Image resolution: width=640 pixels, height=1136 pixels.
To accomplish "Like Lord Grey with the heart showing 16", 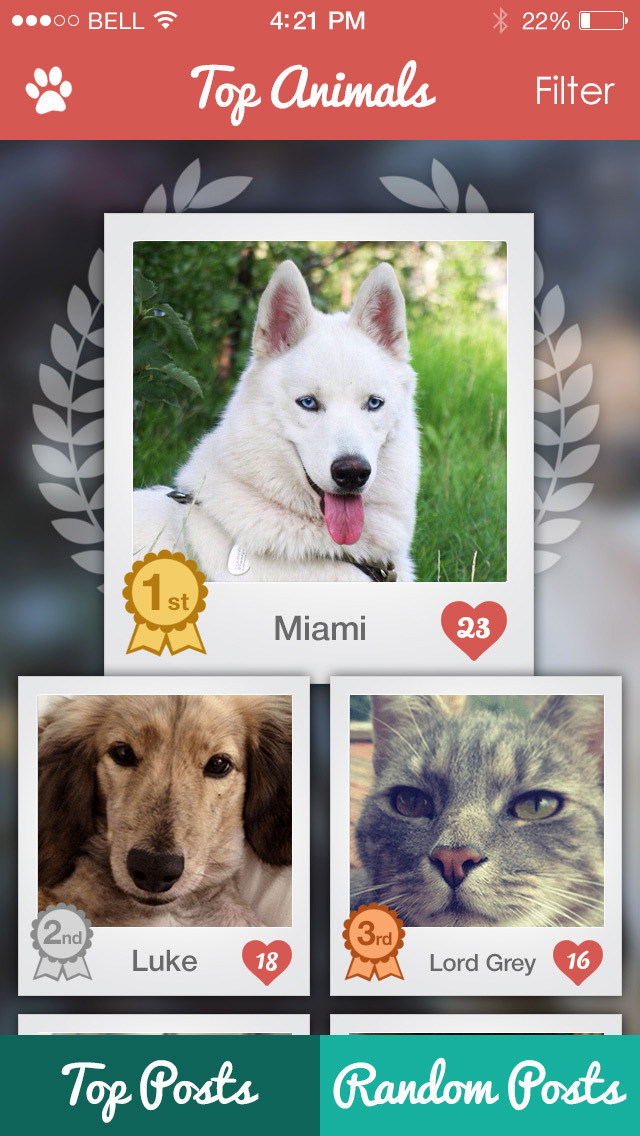I will point(578,962).
